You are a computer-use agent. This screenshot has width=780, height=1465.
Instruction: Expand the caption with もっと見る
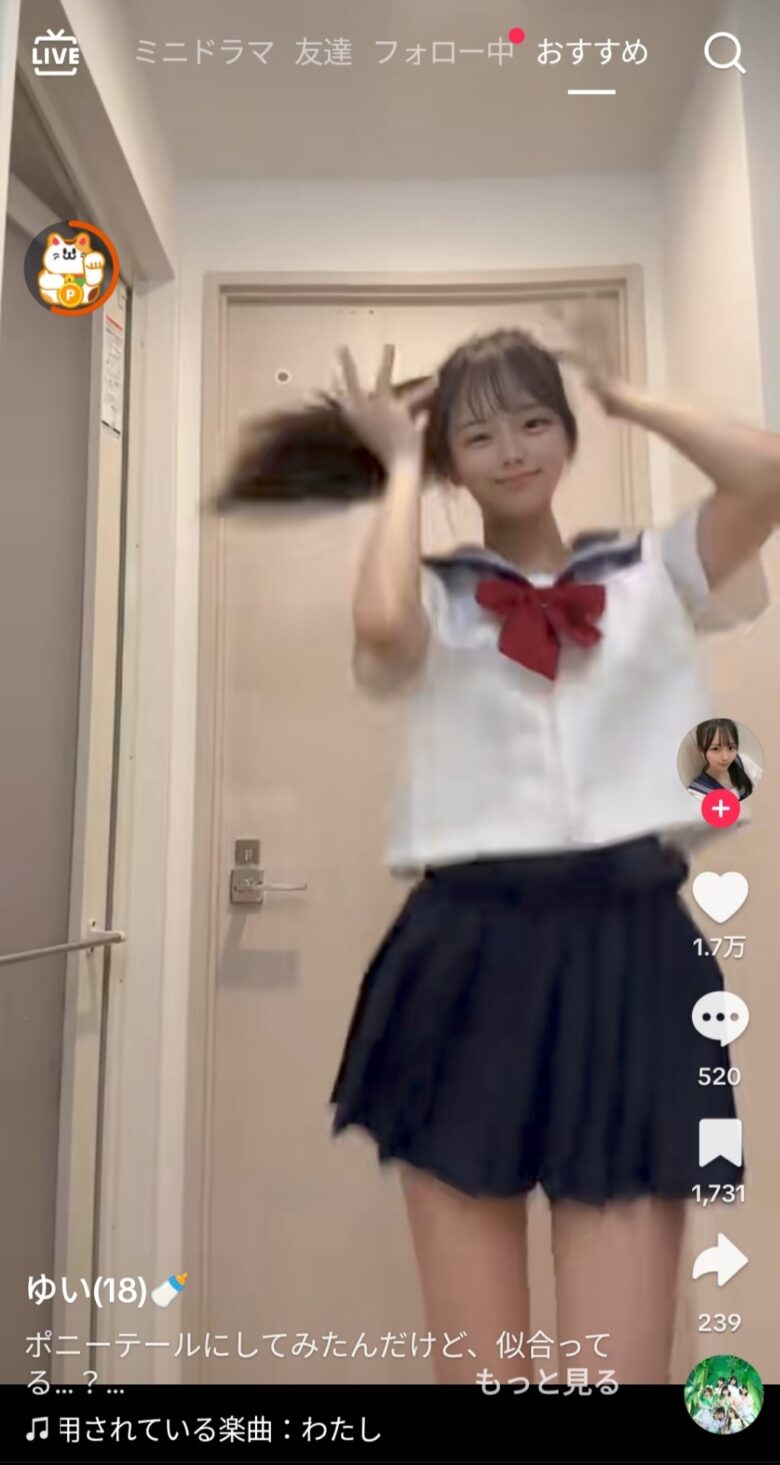pyautogui.click(x=546, y=1382)
